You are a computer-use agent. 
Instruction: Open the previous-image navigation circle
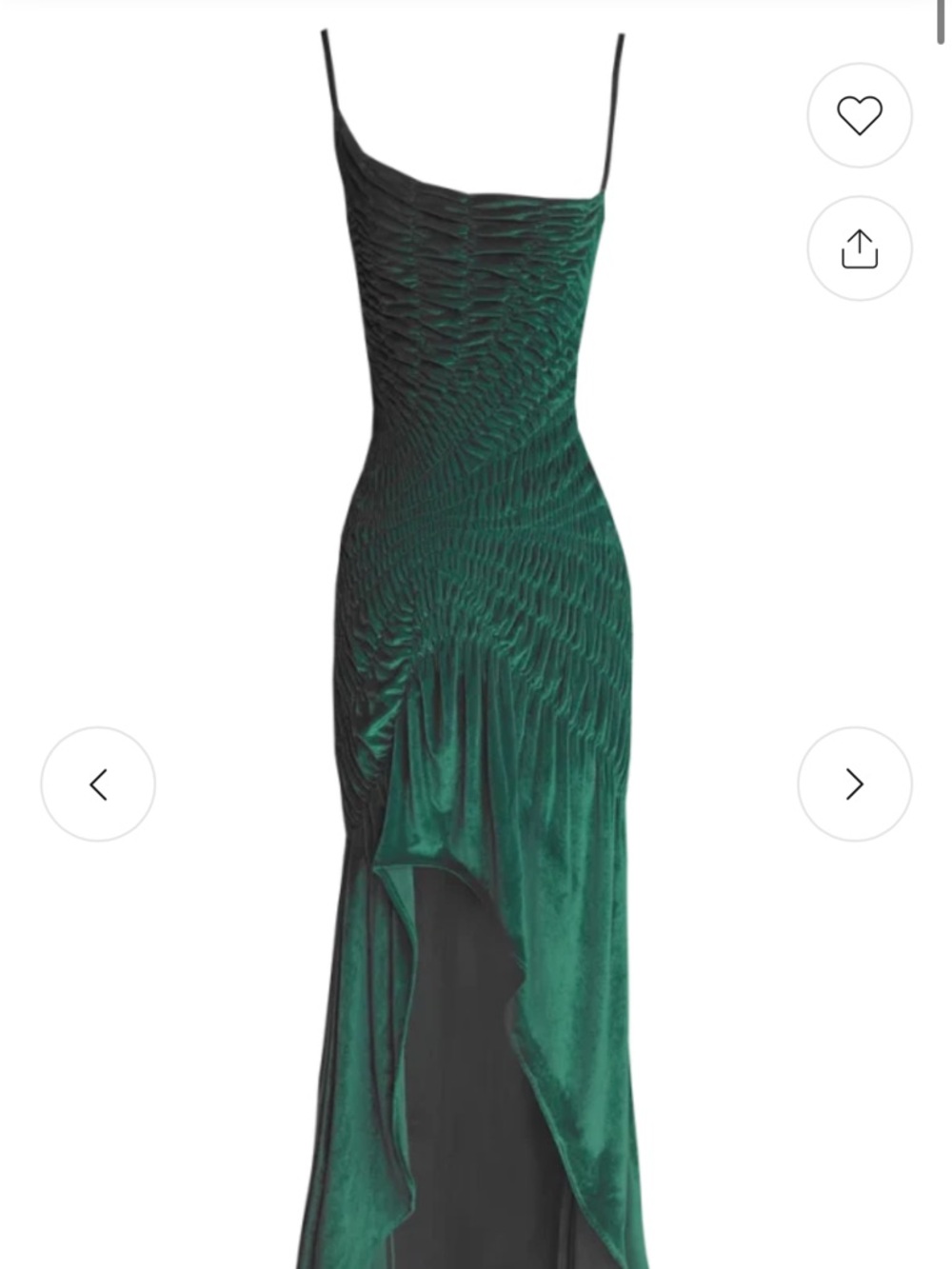(x=98, y=784)
